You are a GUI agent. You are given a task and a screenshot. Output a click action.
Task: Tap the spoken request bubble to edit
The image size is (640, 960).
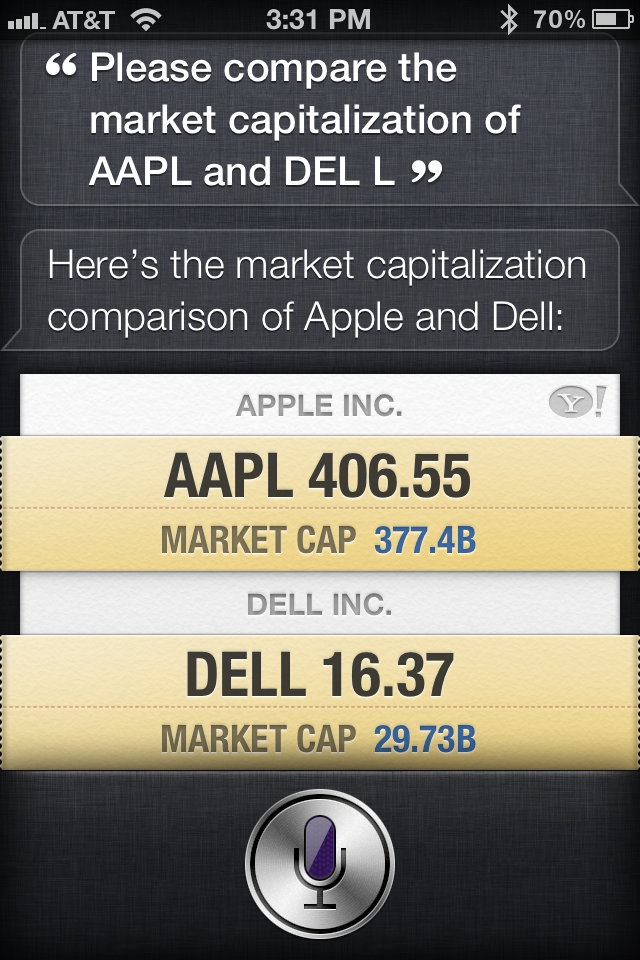point(320,121)
